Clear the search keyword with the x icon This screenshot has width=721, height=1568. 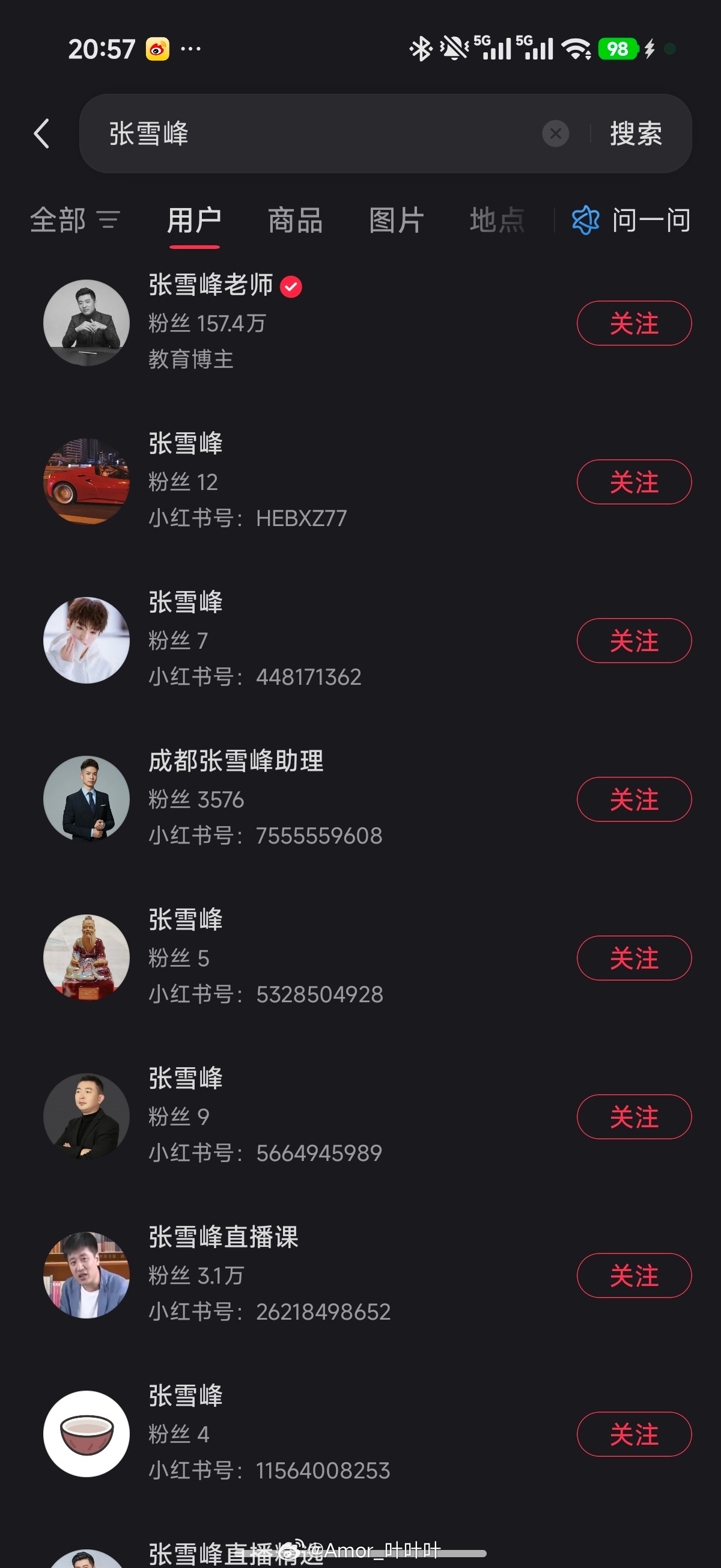(555, 133)
